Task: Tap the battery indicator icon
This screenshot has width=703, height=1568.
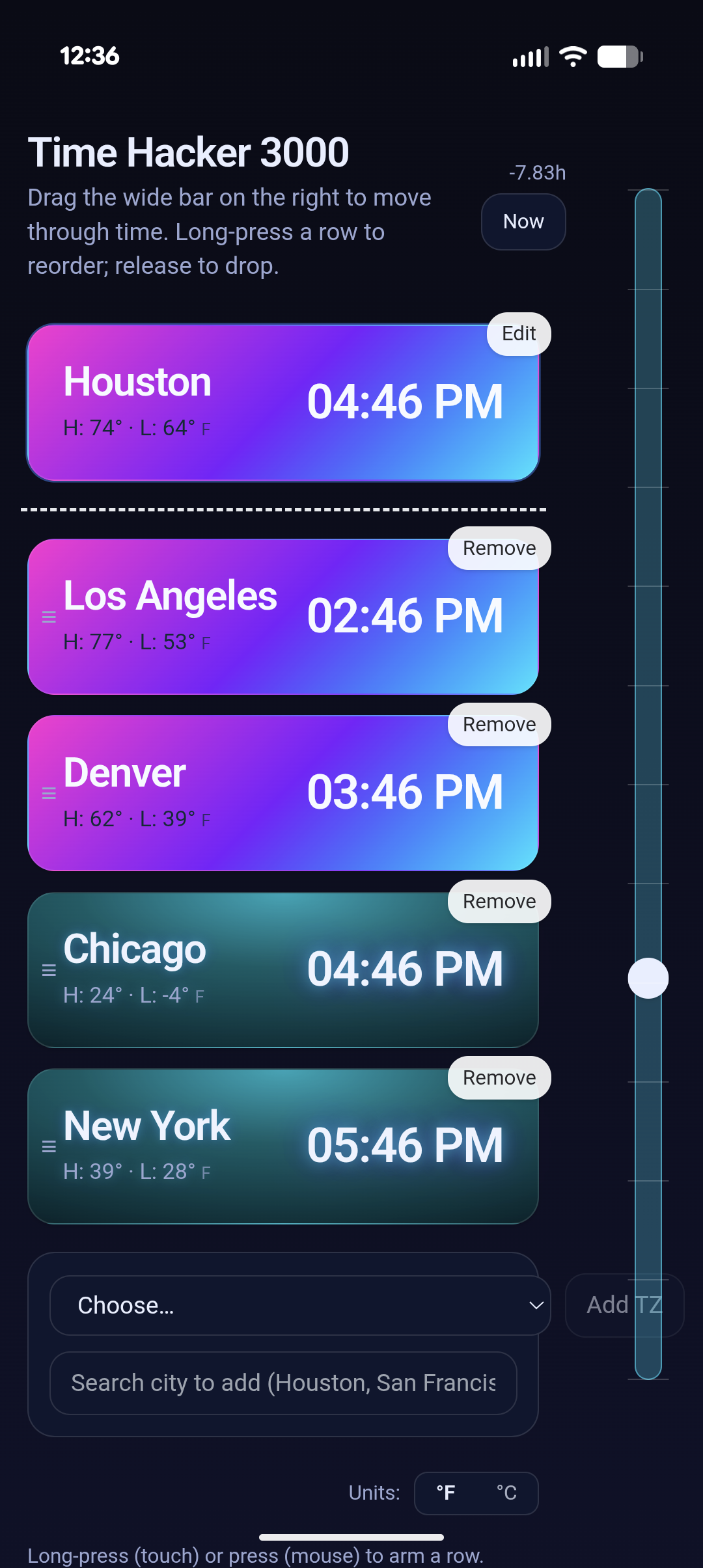Action: click(x=620, y=57)
